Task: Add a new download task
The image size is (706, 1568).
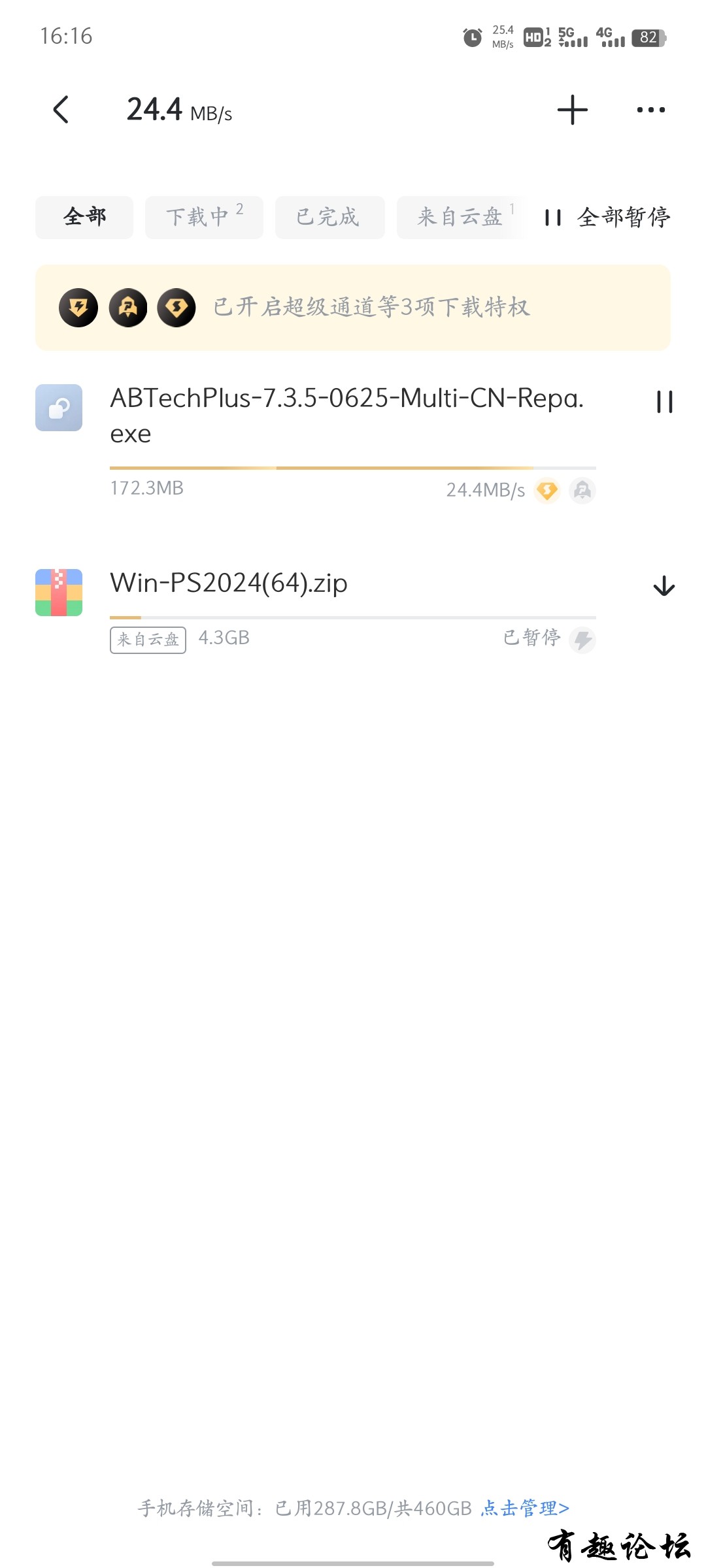Action: pyautogui.click(x=572, y=110)
